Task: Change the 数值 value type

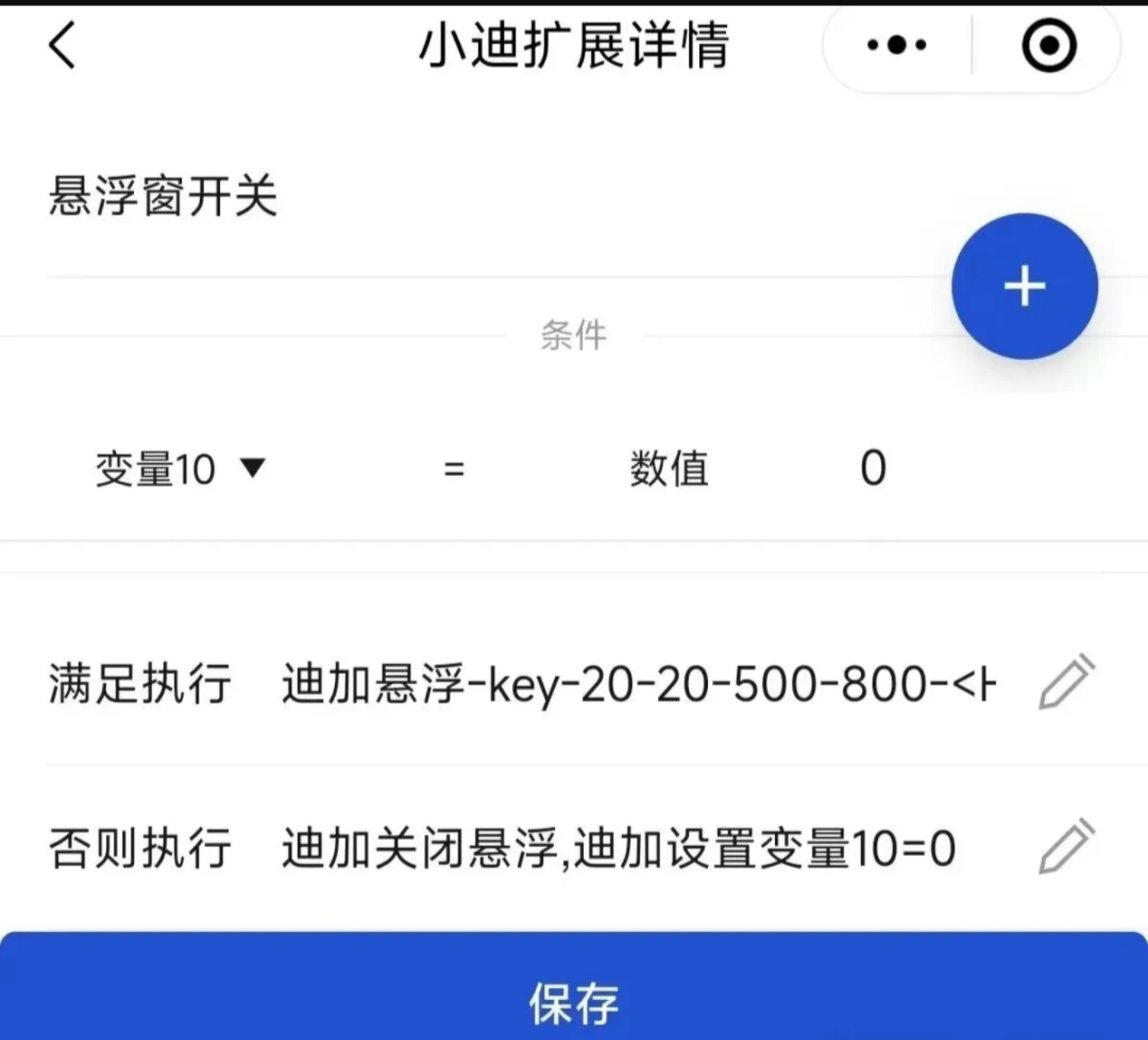Action: 668,469
